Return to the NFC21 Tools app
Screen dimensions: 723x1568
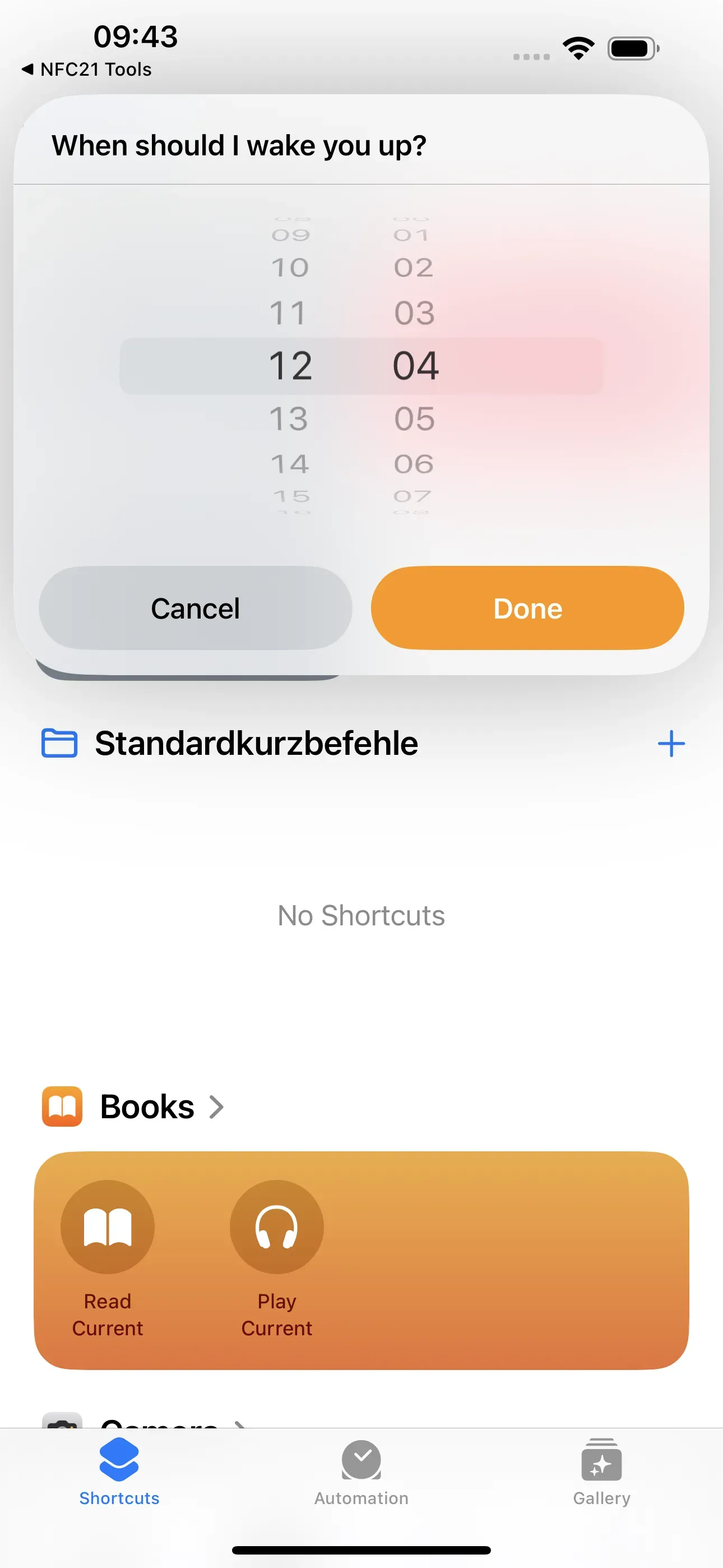pos(86,70)
